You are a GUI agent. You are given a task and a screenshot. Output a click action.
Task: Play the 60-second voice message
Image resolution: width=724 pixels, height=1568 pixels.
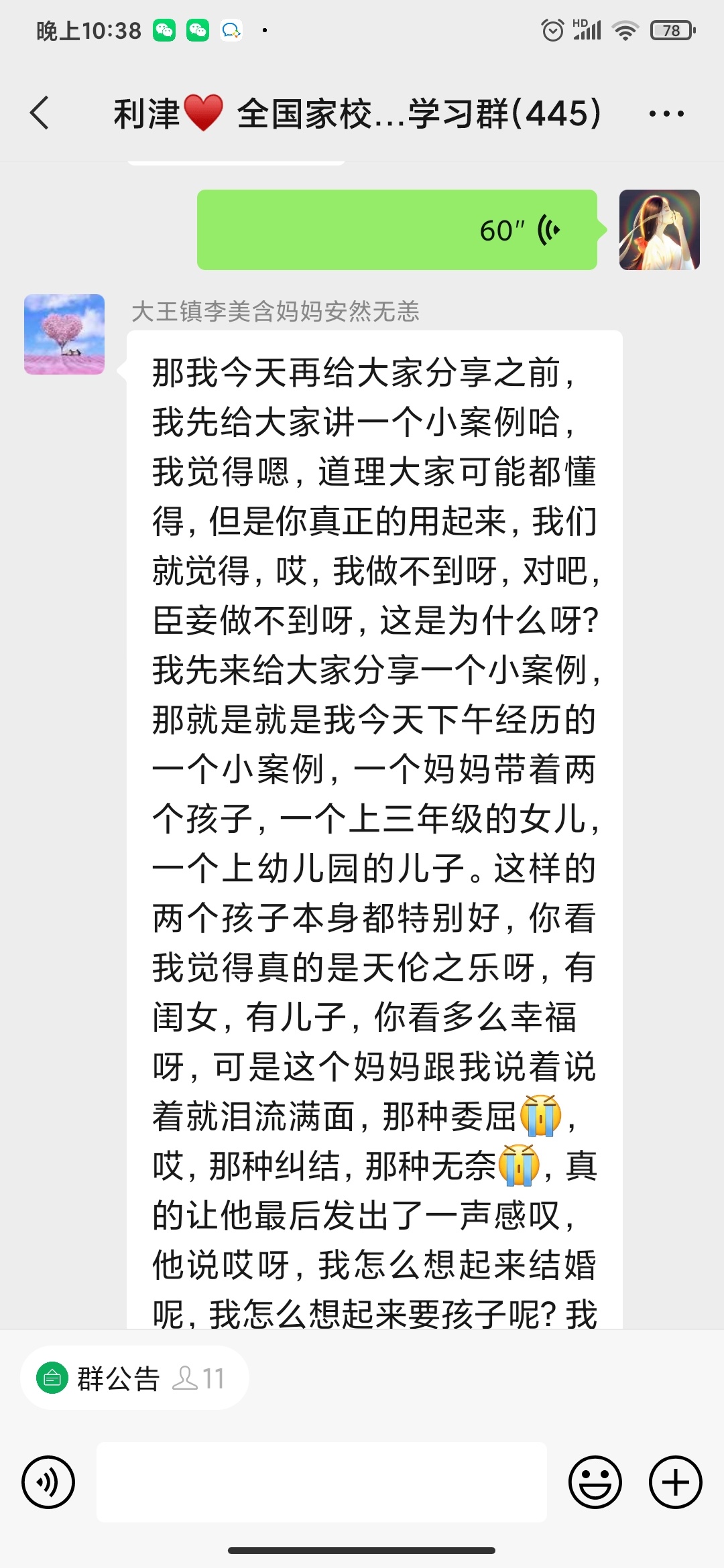click(x=396, y=231)
